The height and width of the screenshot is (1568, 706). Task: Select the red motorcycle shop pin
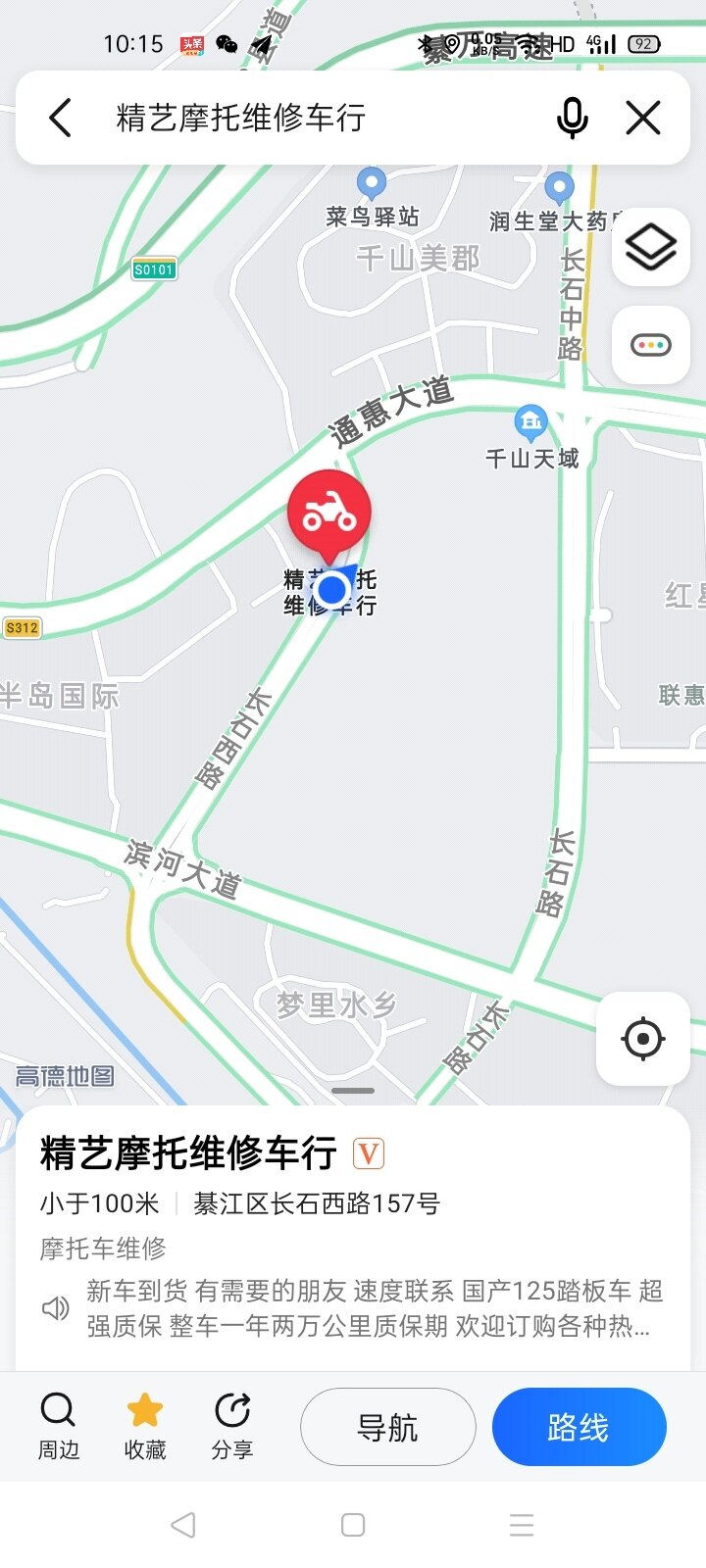click(x=329, y=514)
